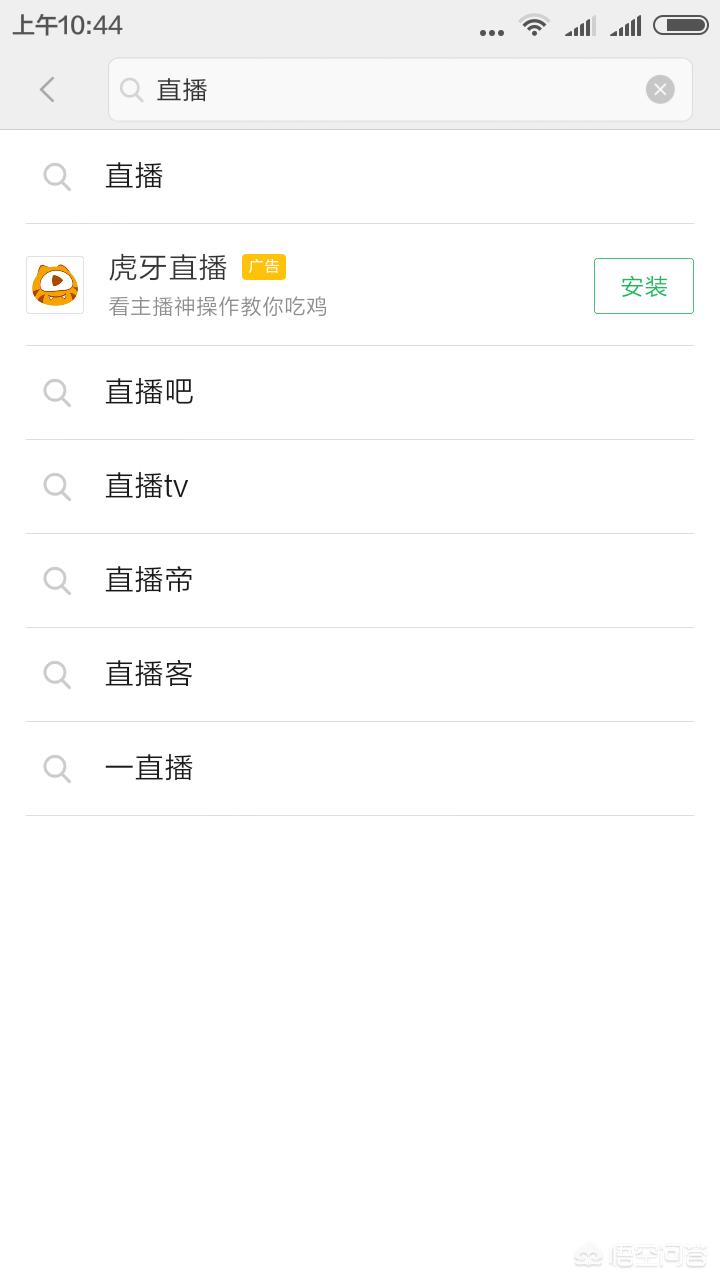720x1280 pixels.
Task: Select the 直播客 suggestion
Action: tap(360, 675)
